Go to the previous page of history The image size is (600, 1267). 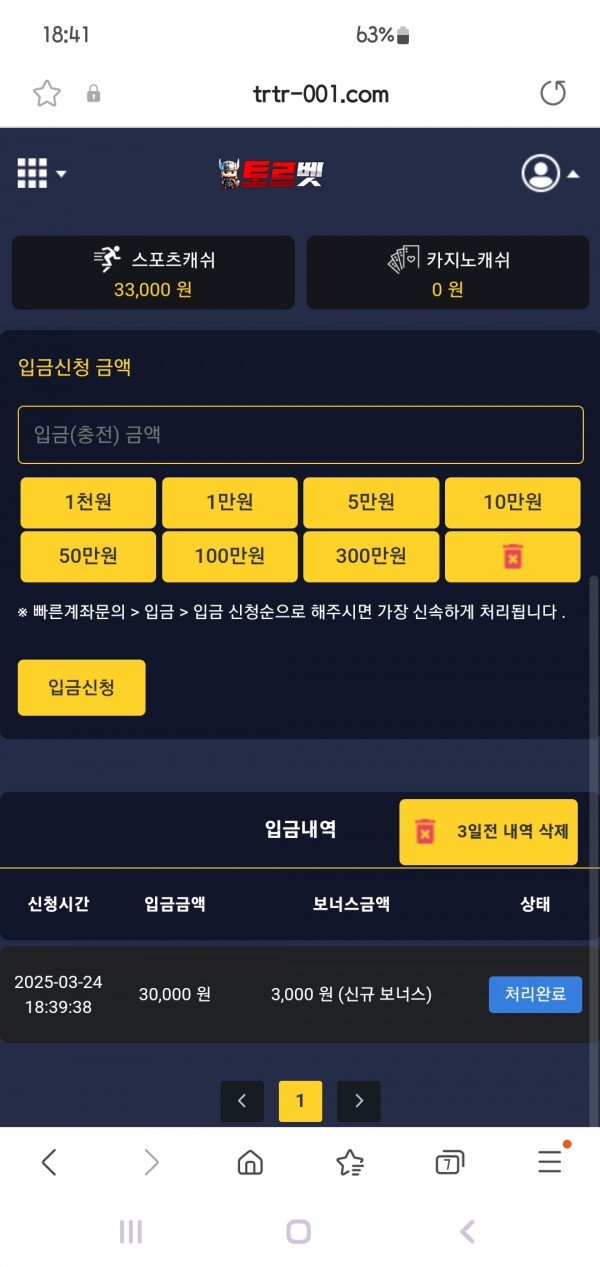tap(242, 1101)
